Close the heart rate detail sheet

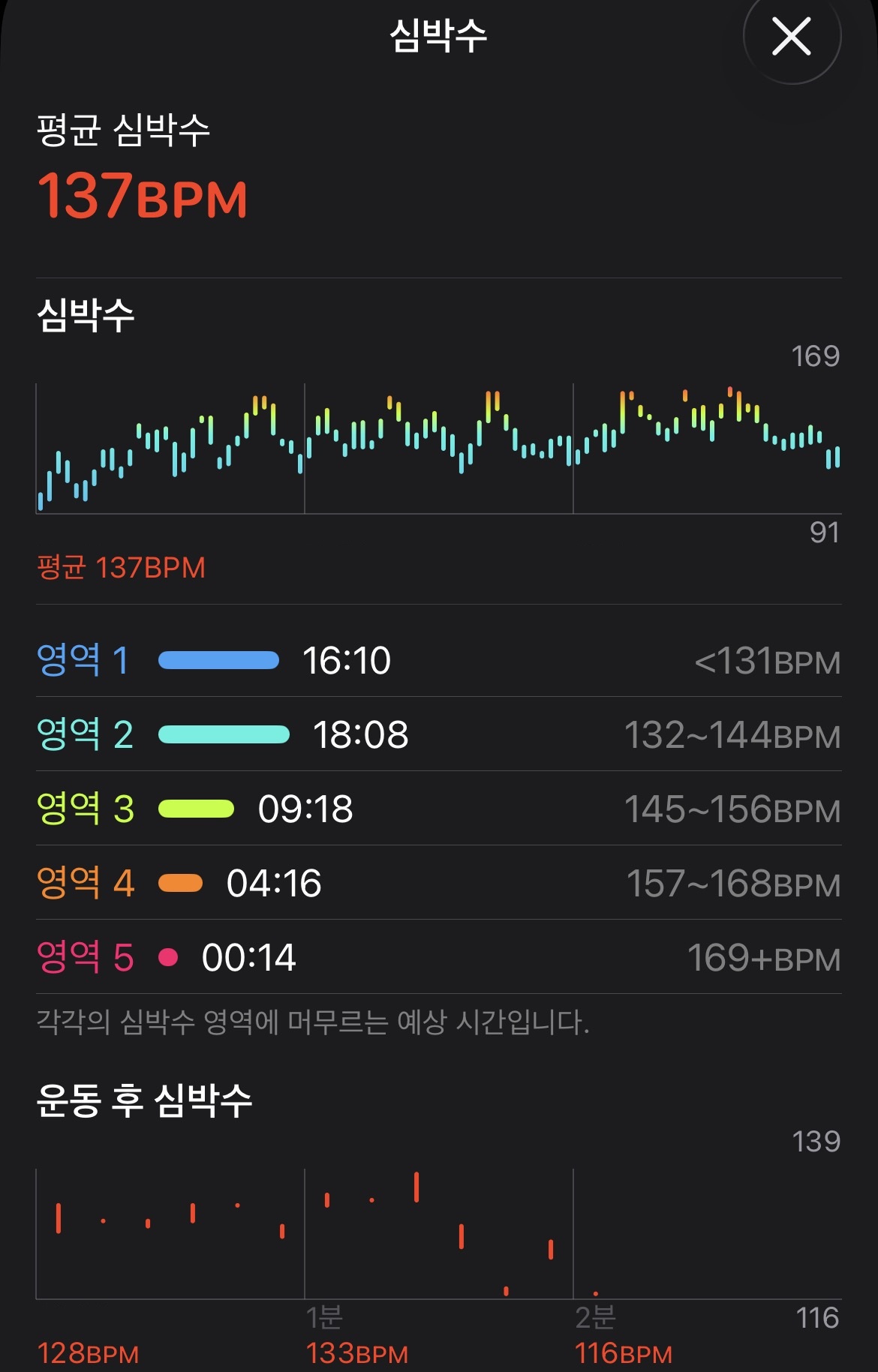click(792, 36)
